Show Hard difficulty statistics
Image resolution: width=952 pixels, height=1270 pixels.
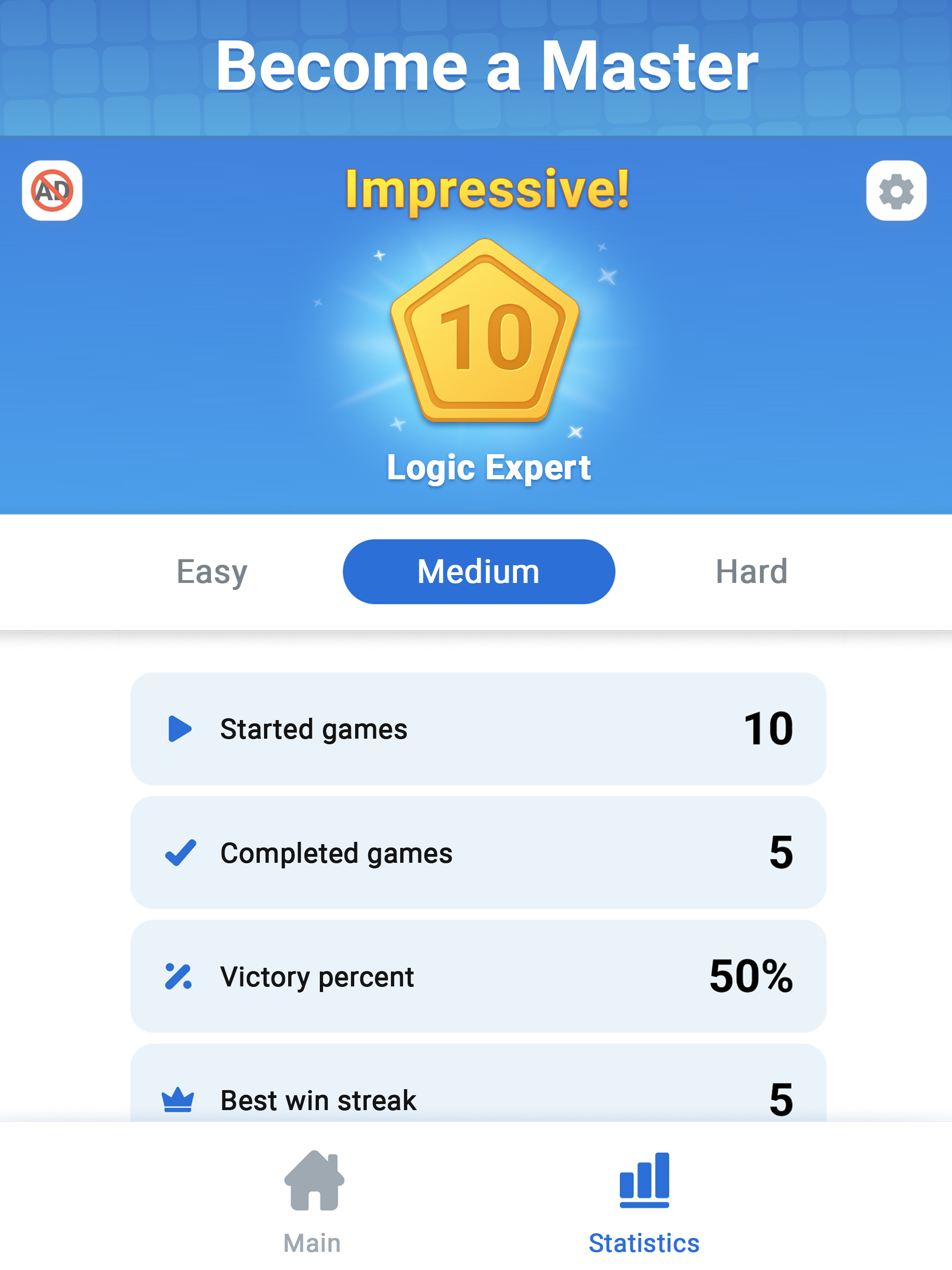coord(751,572)
